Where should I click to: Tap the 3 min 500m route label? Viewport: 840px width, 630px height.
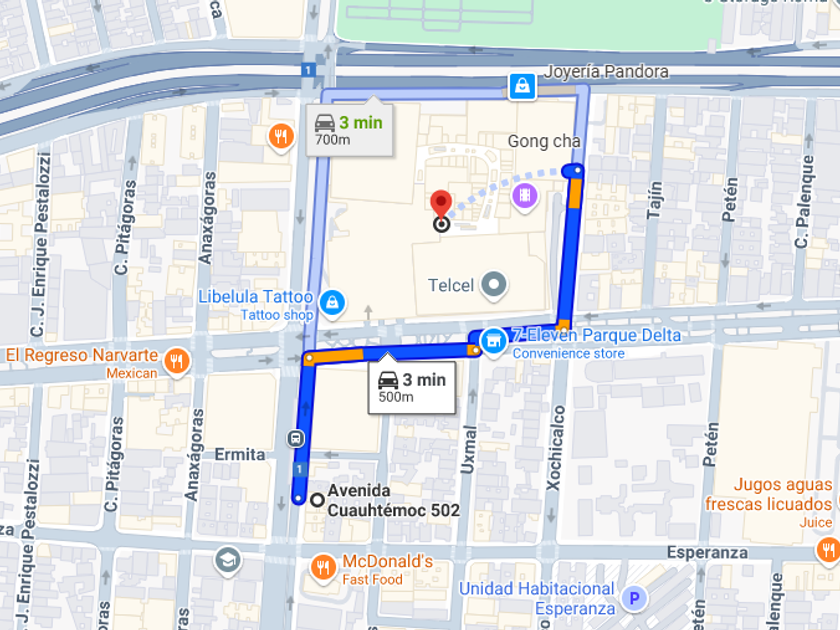(411, 387)
